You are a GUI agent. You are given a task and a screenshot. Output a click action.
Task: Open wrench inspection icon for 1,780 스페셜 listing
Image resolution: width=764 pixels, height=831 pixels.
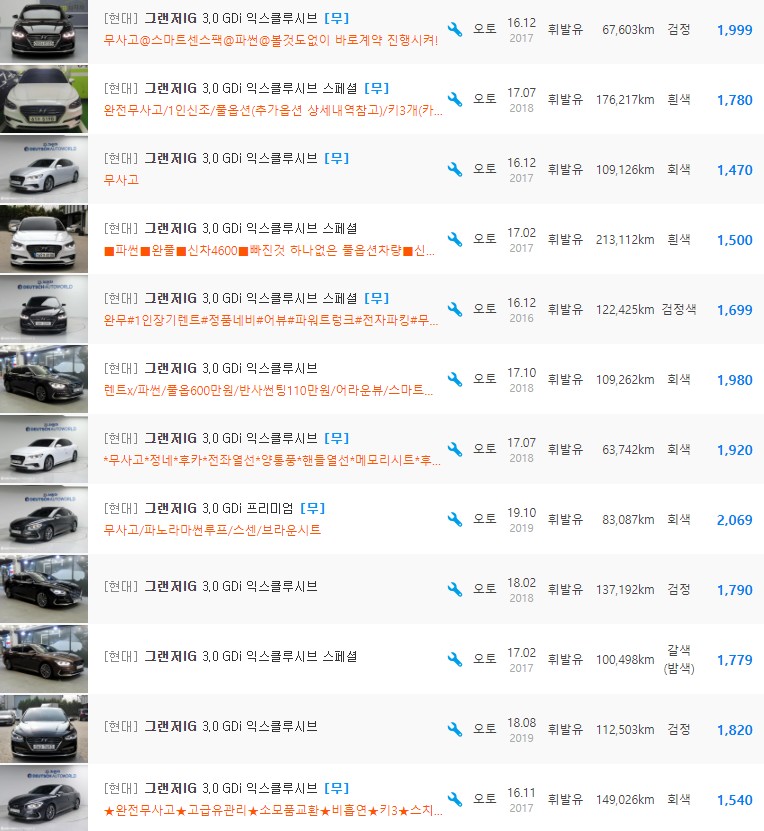(455, 100)
